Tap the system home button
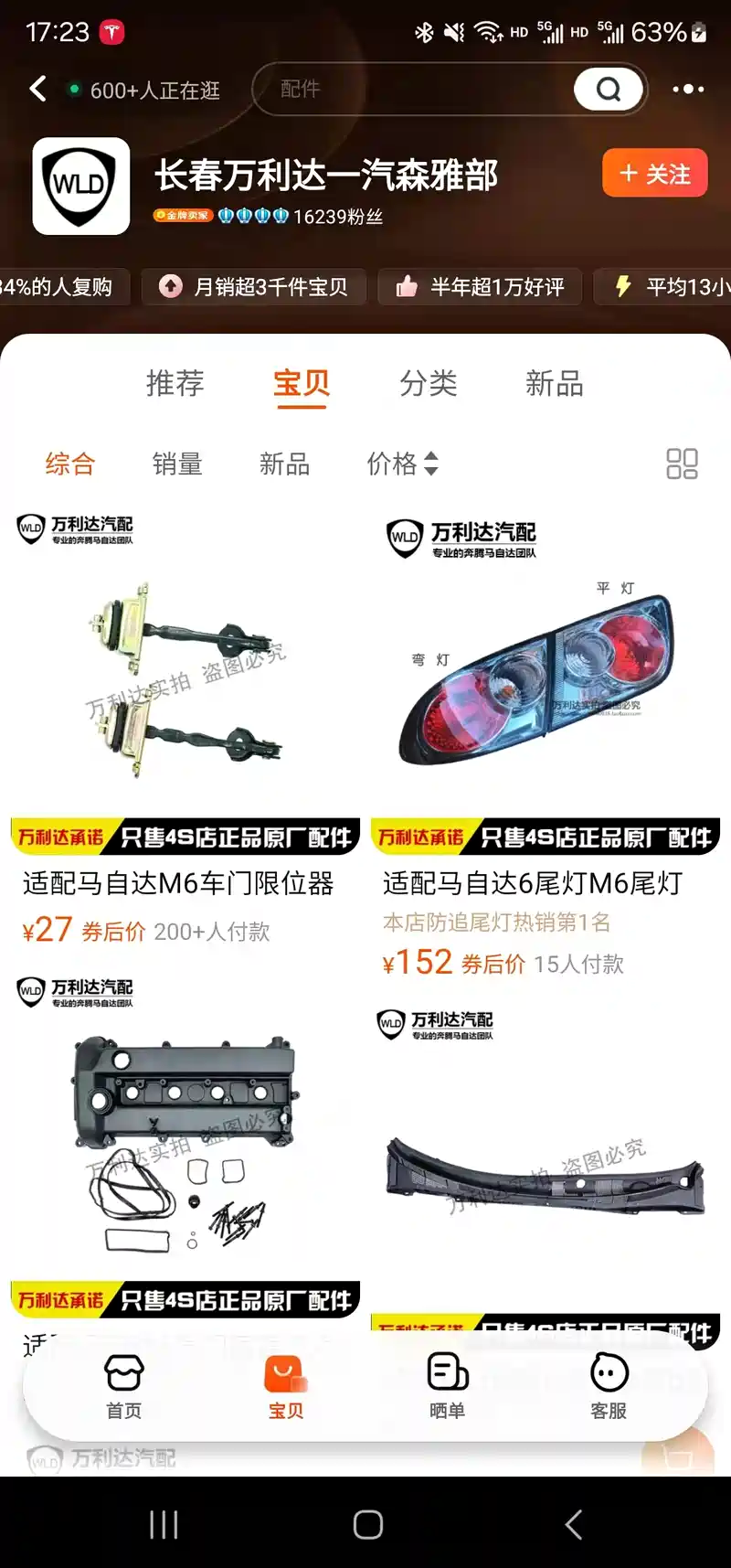This screenshot has height=1568, width=731. point(367,1524)
